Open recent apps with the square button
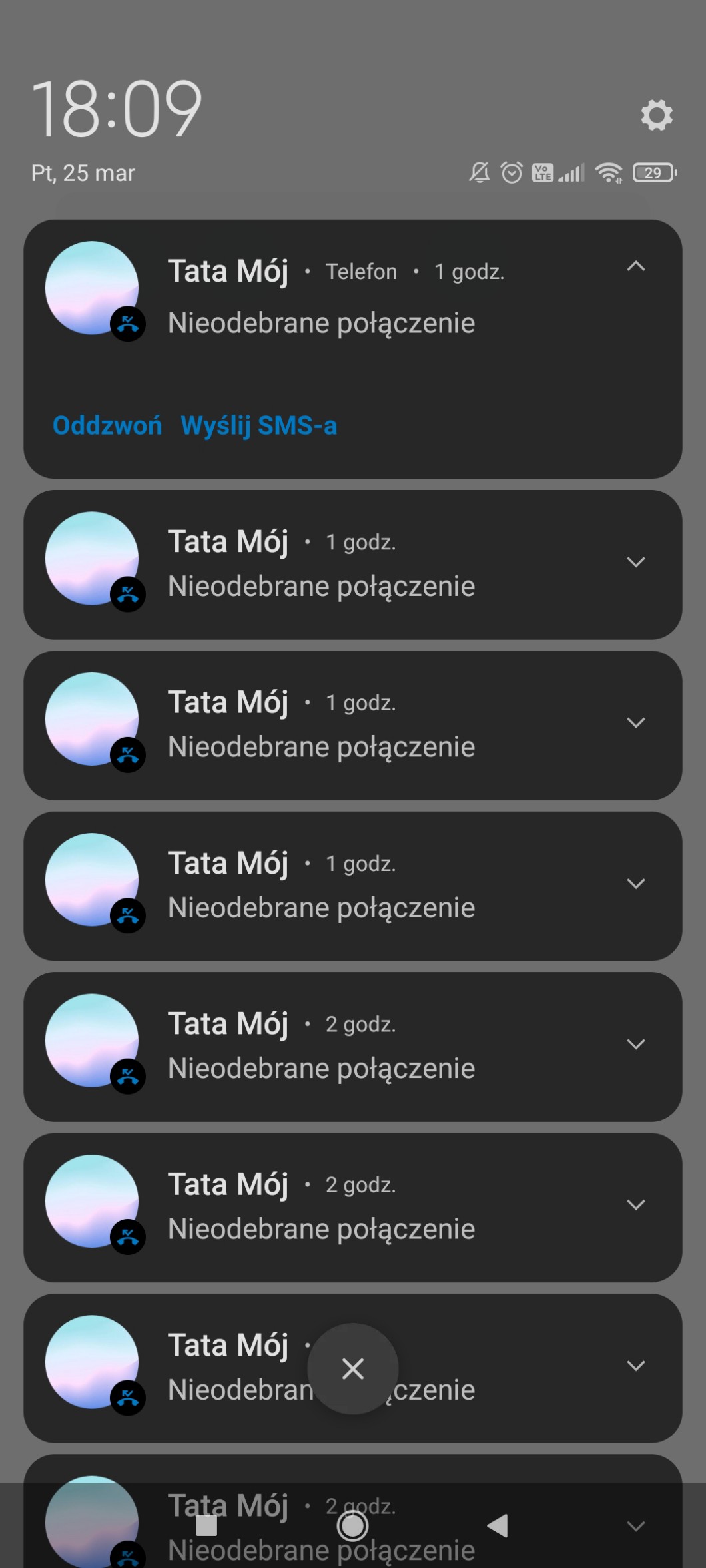706x1568 pixels. tap(206, 1525)
